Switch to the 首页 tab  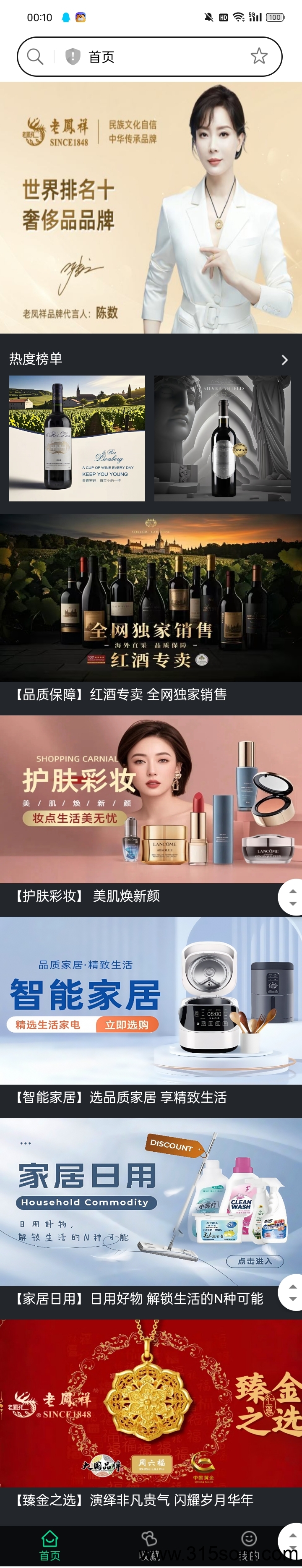coord(50,1545)
